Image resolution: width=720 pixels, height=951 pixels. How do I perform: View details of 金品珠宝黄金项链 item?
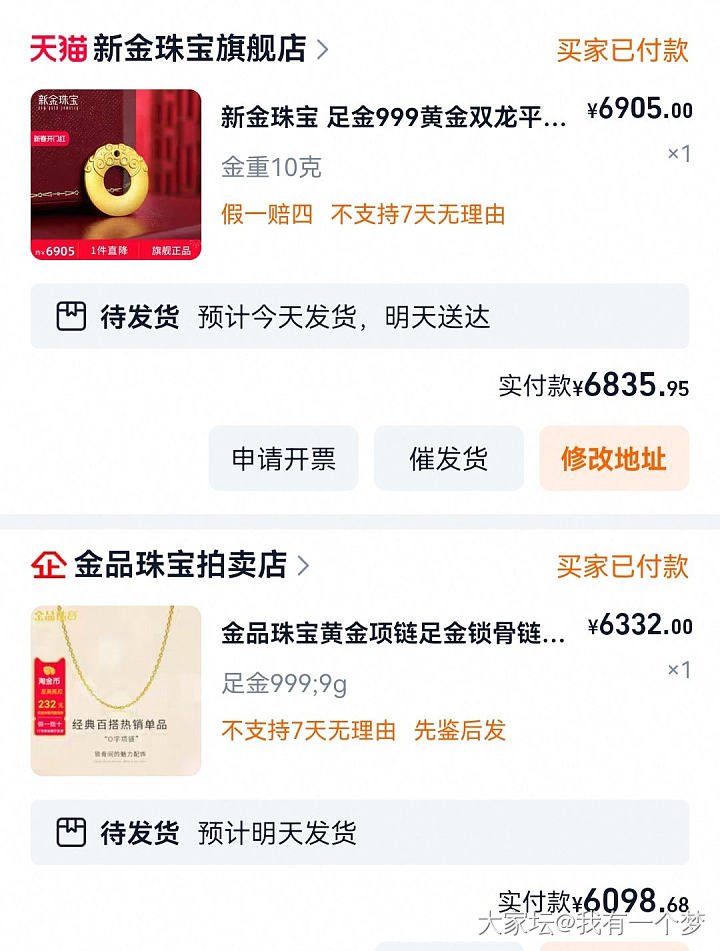394,633
